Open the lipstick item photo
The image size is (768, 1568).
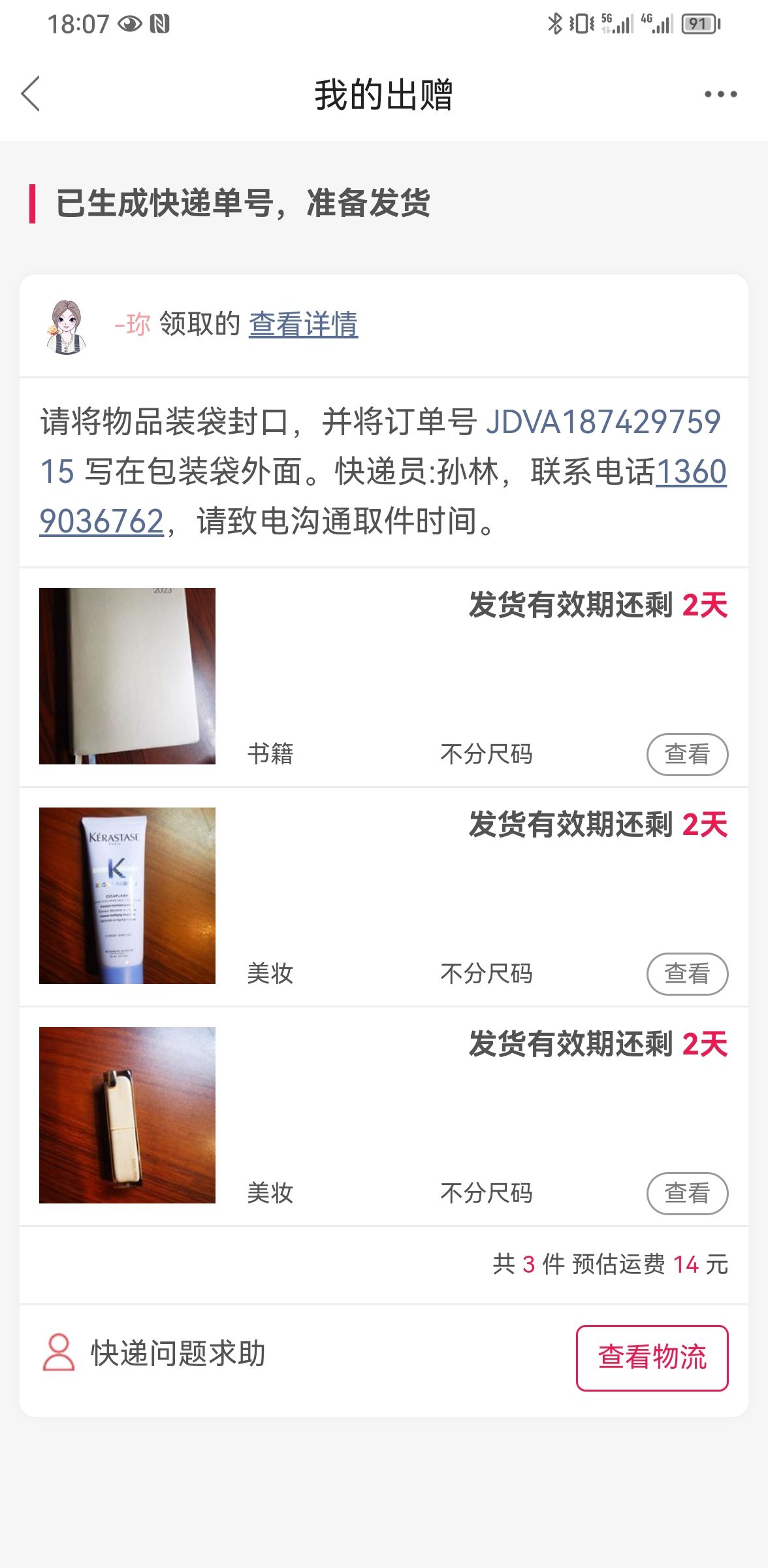pyautogui.click(x=127, y=1115)
